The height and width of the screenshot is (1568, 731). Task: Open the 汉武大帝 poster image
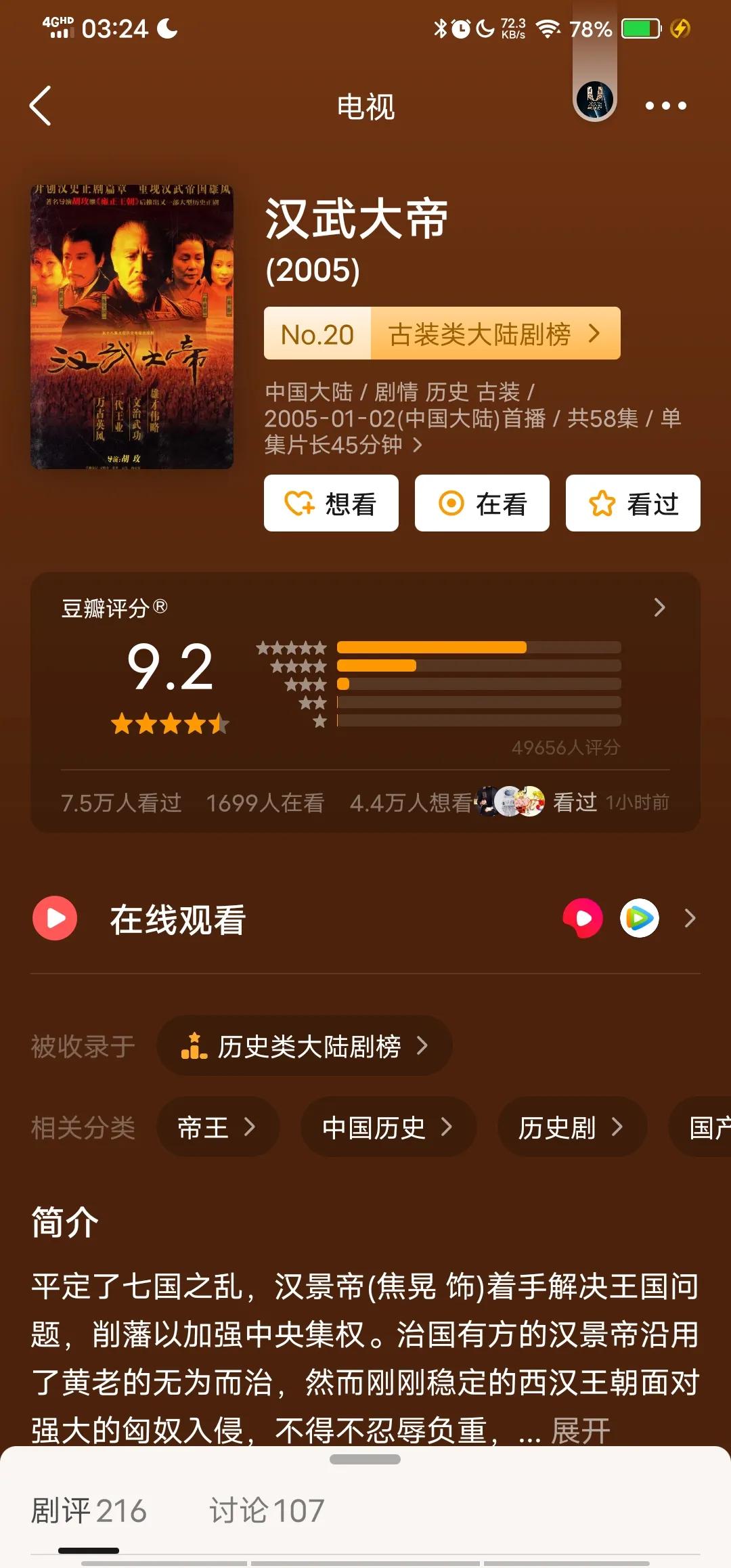coord(132,327)
